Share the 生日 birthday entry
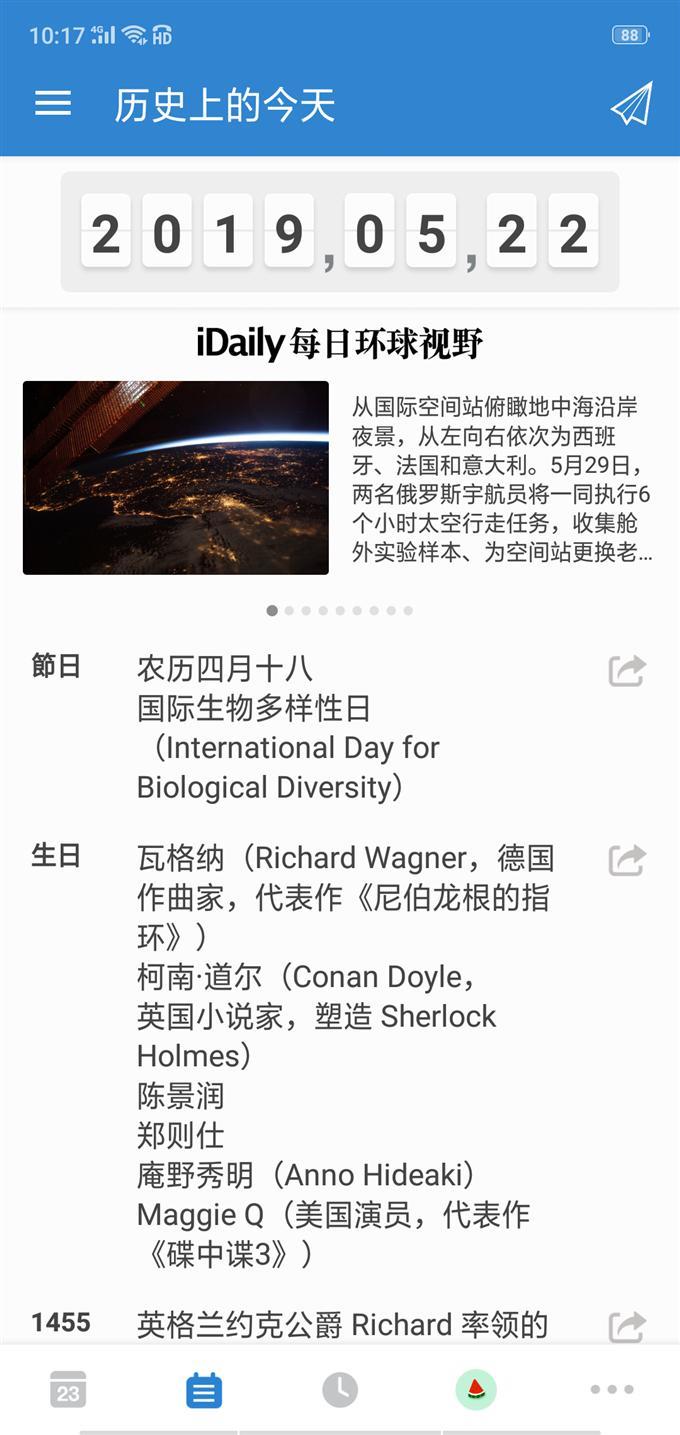Image resolution: width=680 pixels, height=1435 pixels. click(x=627, y=860)
